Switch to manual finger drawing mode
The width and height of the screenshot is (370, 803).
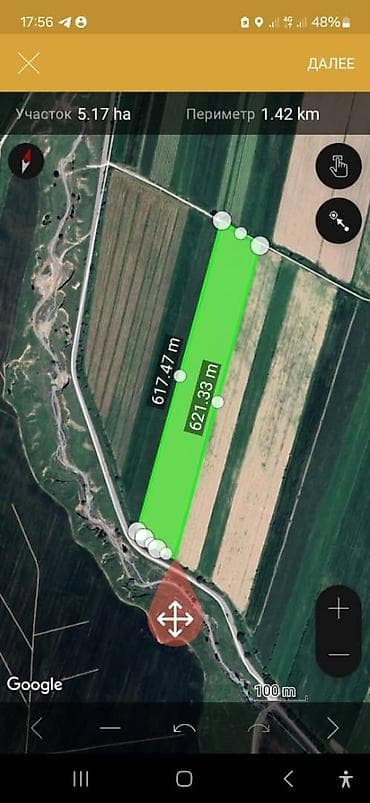click(338, 166)
